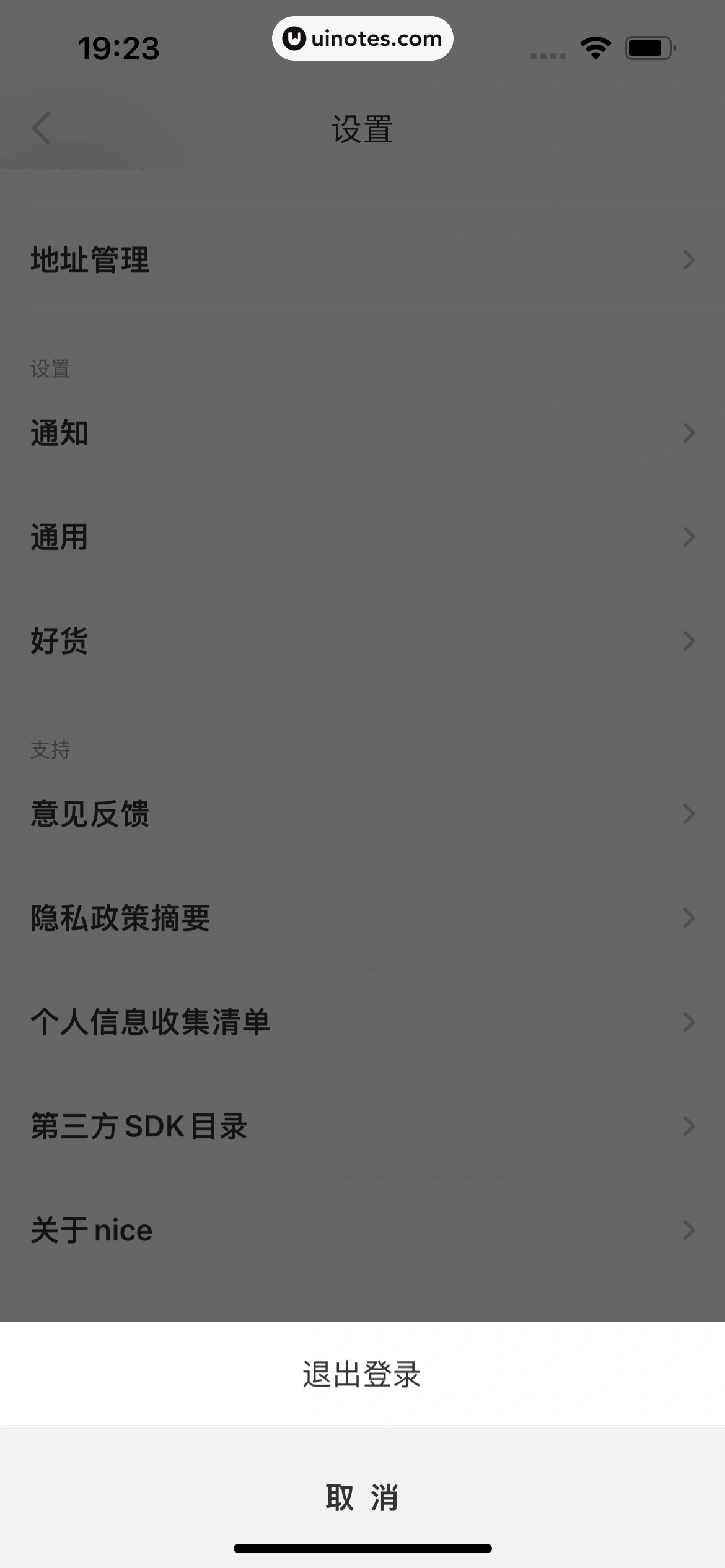Open 意见反馈 feedback page
This screenshot has height=1568, width=725.
[362, 814]
